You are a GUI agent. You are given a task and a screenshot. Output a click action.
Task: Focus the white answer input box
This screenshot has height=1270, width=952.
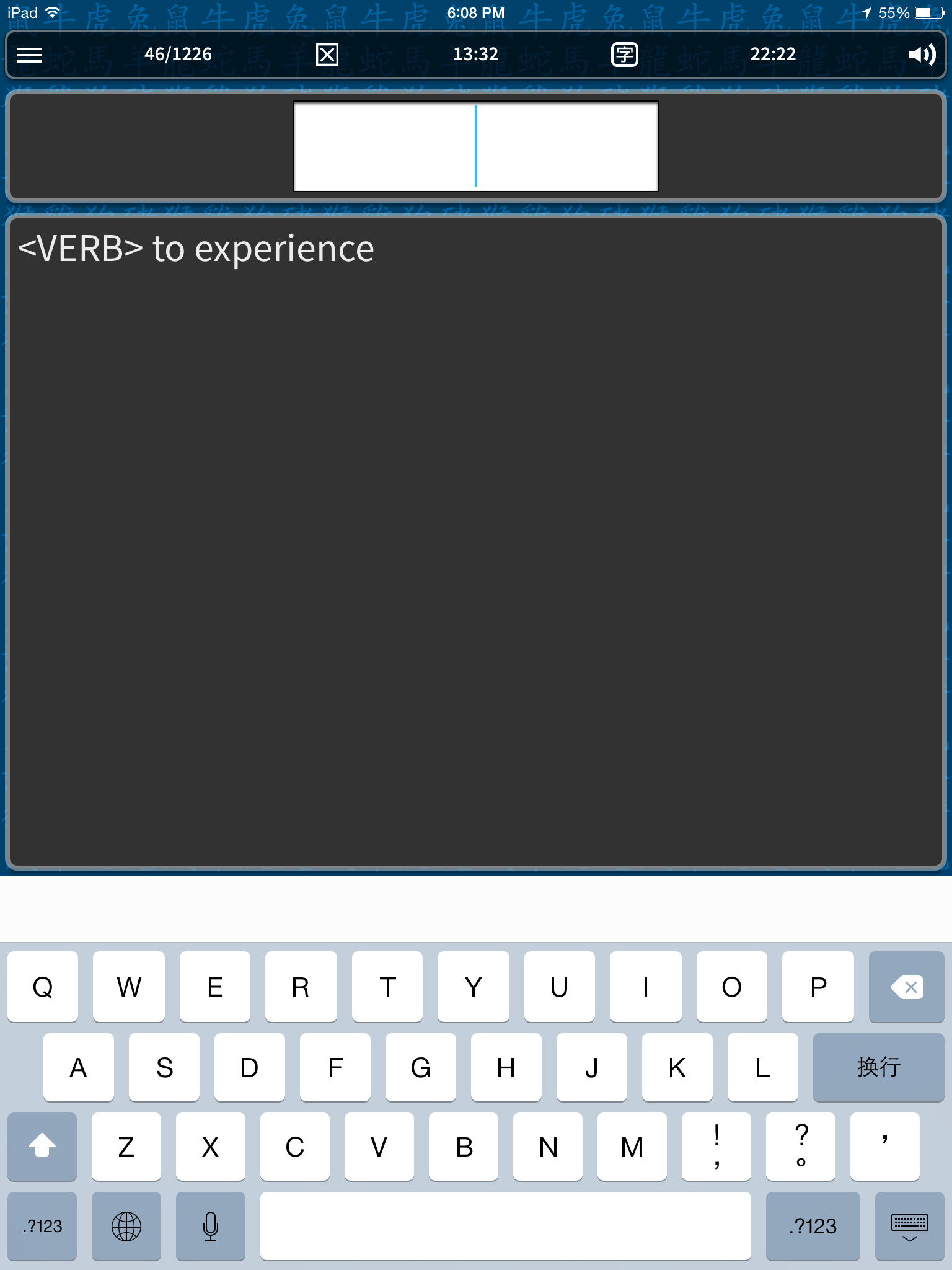tap(475, 146)
